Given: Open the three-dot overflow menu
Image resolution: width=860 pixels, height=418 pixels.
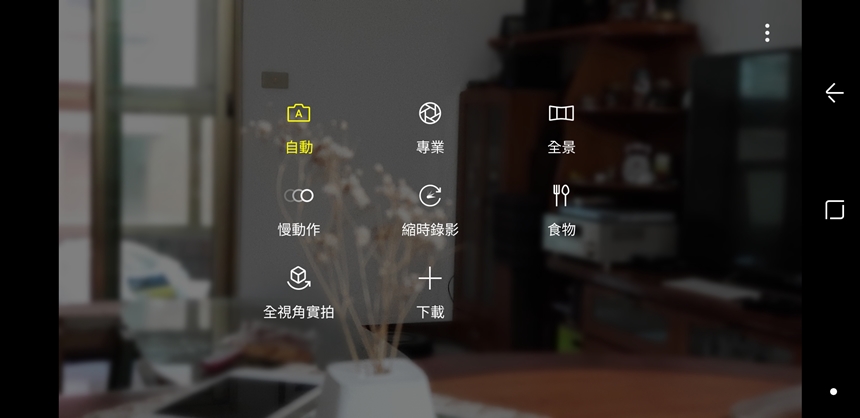Looking at the screenshot, I should [x=767, y=33].
